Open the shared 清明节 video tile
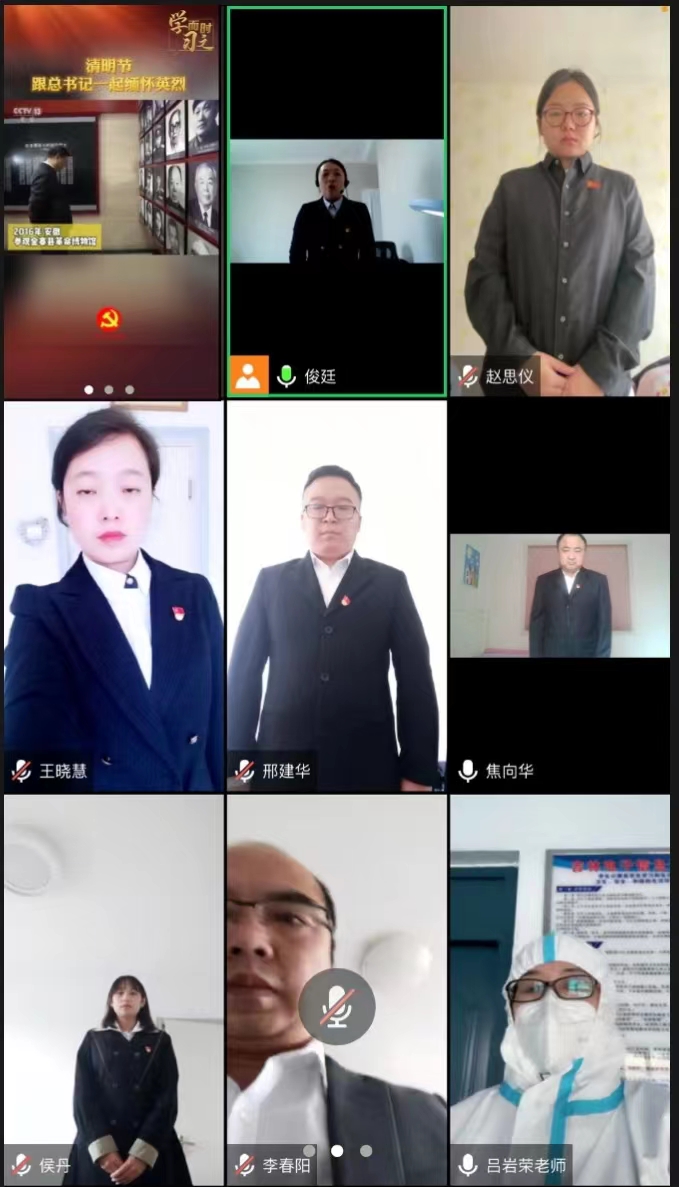679x1187 pixels. (111, 200)
